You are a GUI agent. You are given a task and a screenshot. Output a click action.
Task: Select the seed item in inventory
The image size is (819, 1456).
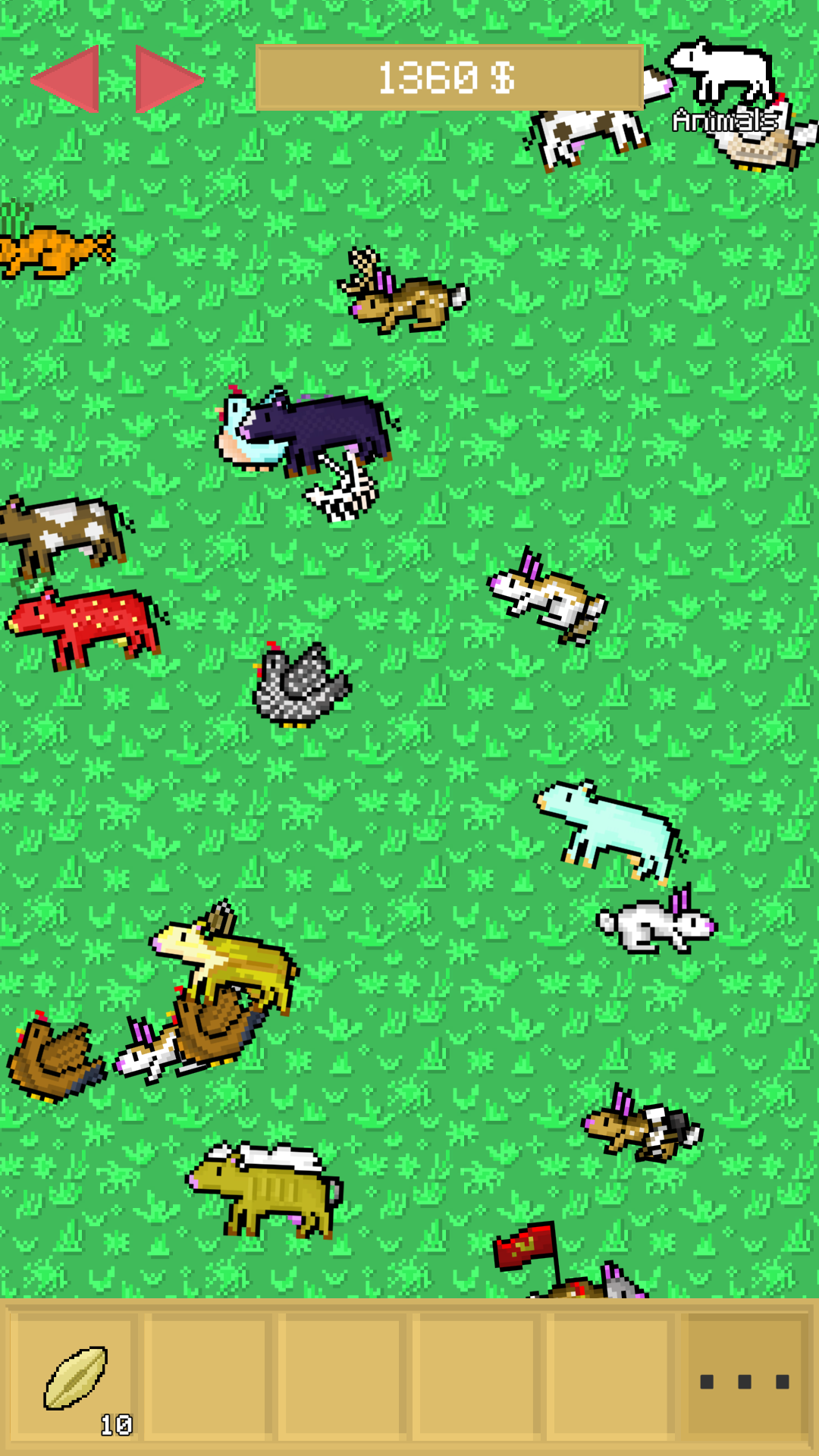tap(74, 1378)
